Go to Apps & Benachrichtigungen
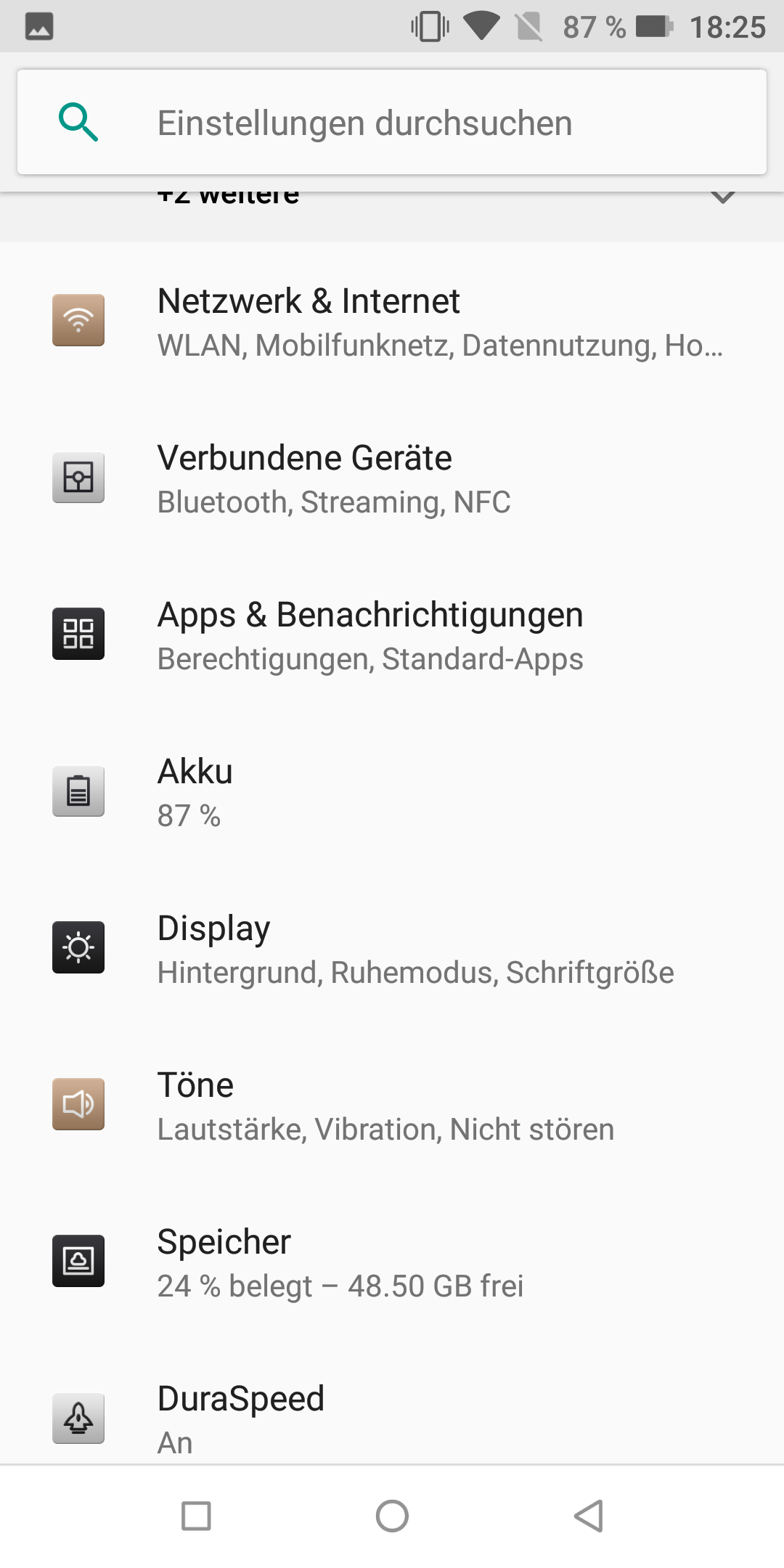Viewport: 784px width, 1568px height. tap(392, 635)
